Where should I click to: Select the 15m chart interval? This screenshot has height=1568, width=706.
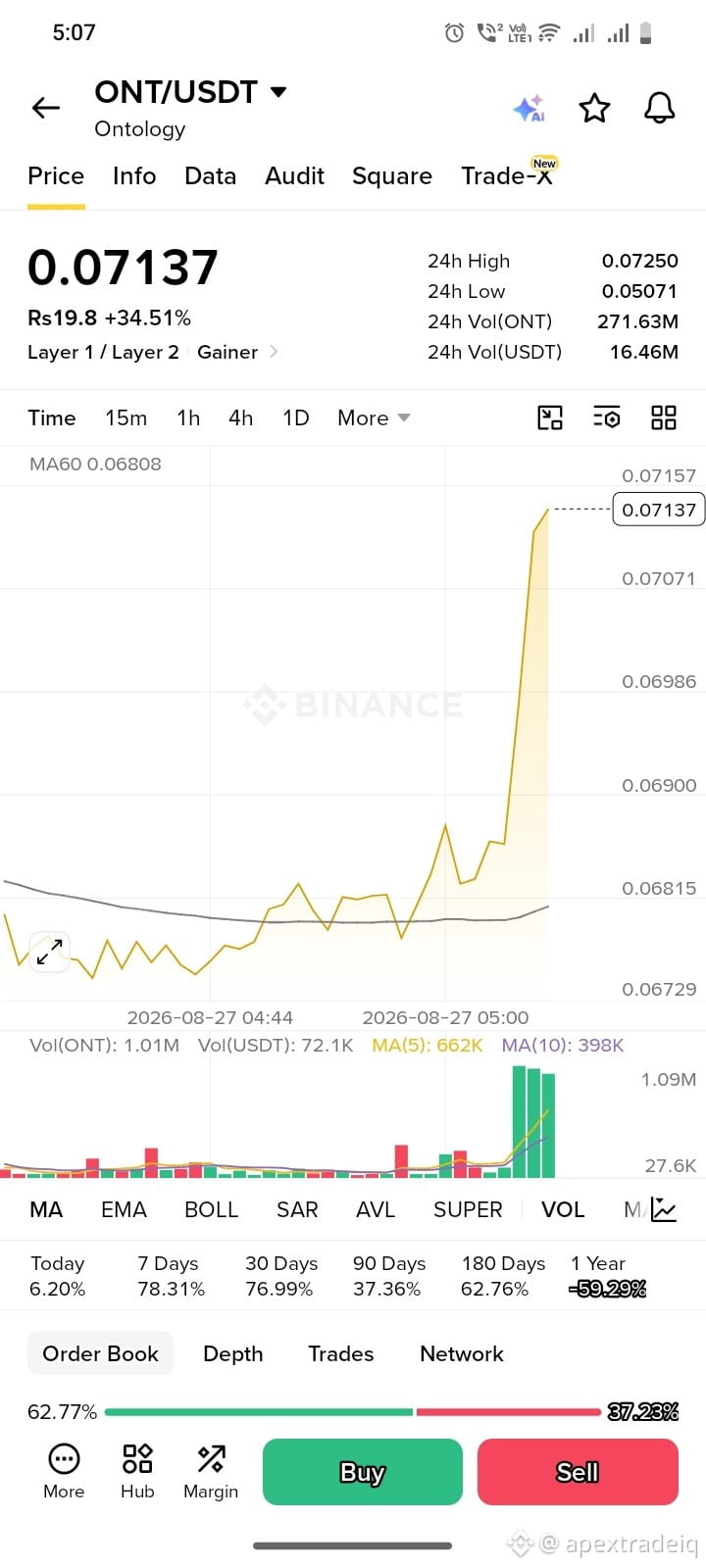126,417
